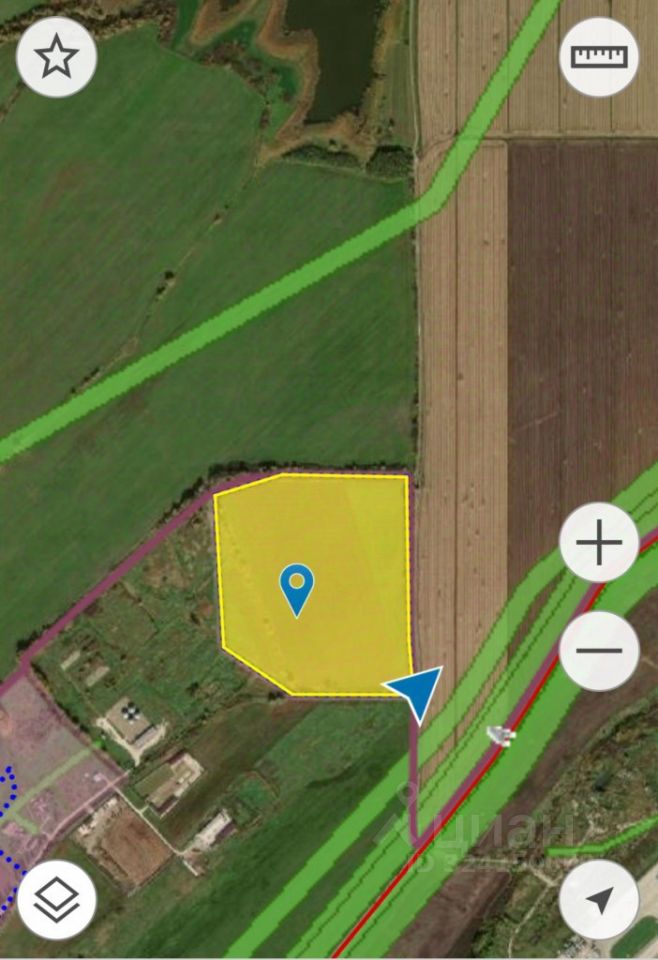Open the map layers selector
This screenshot has height=960, width=658.
57,899
